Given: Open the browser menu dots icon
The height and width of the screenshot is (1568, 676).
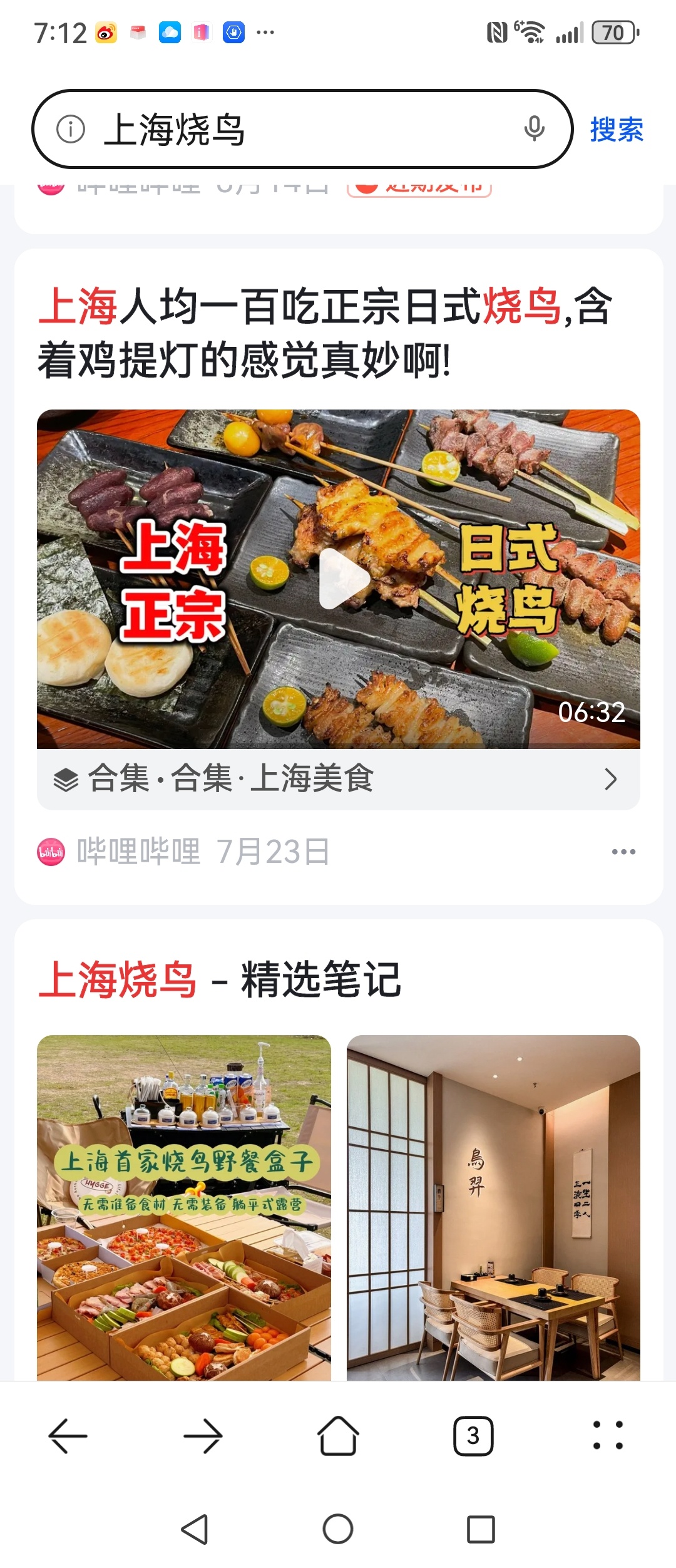Looking at the screenshot, I should click(606, 1434).
